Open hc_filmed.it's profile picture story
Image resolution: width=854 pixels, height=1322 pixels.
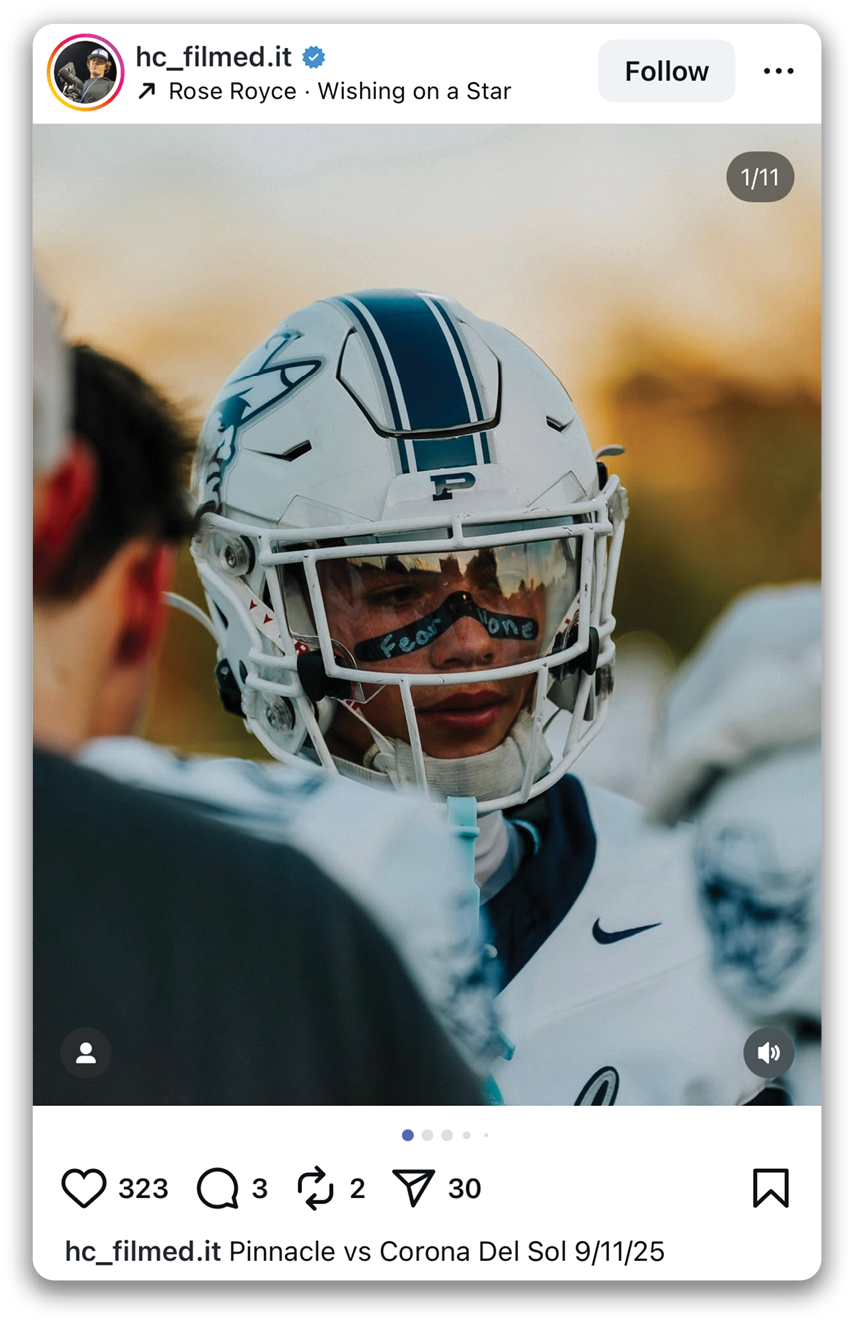[85, 72]
